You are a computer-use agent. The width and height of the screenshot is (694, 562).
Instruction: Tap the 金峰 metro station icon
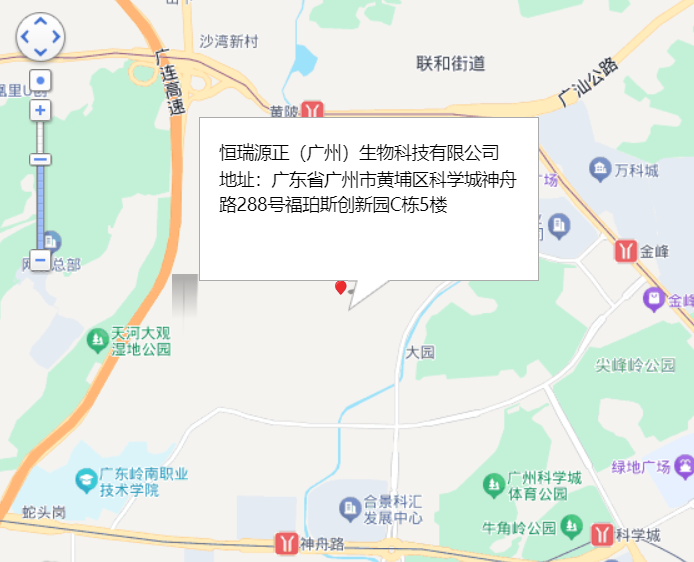[626, 251]
